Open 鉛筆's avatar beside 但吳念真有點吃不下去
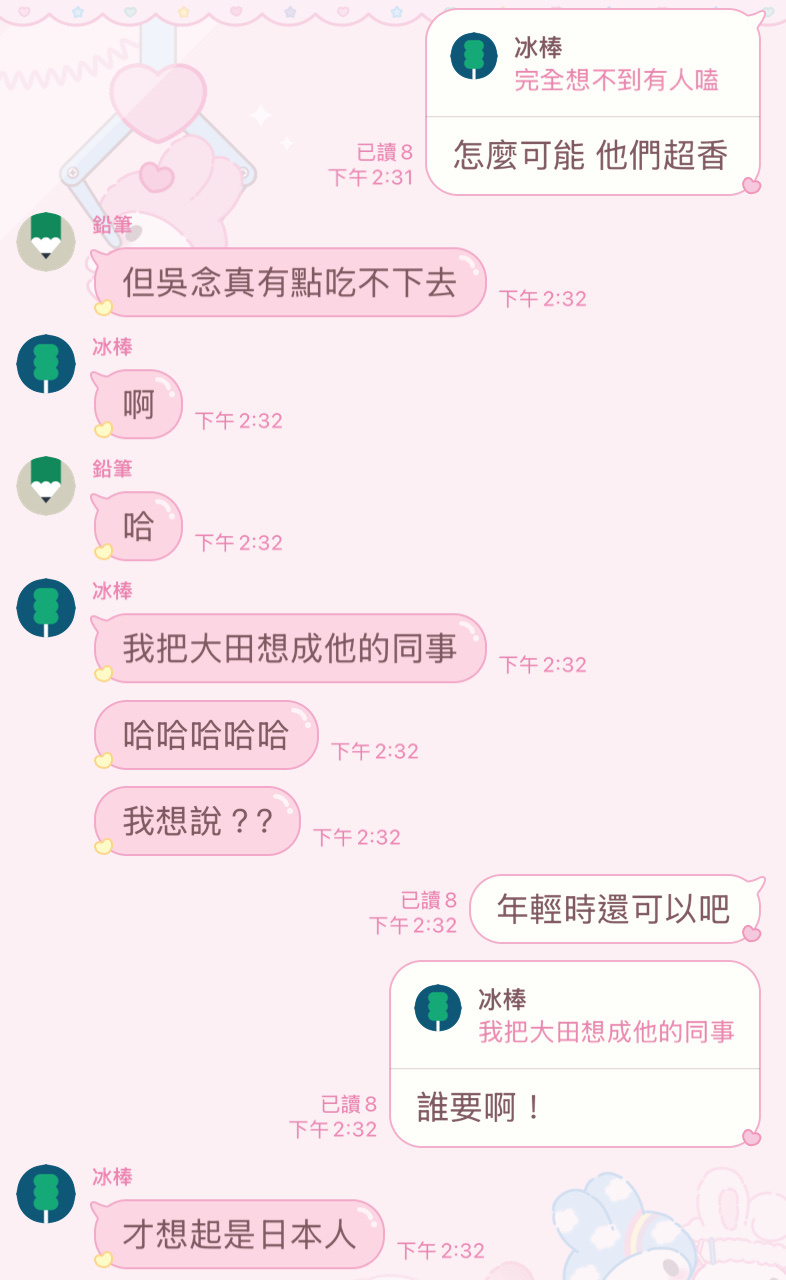This screenshot has height=1280, width=786. point(46,242)
